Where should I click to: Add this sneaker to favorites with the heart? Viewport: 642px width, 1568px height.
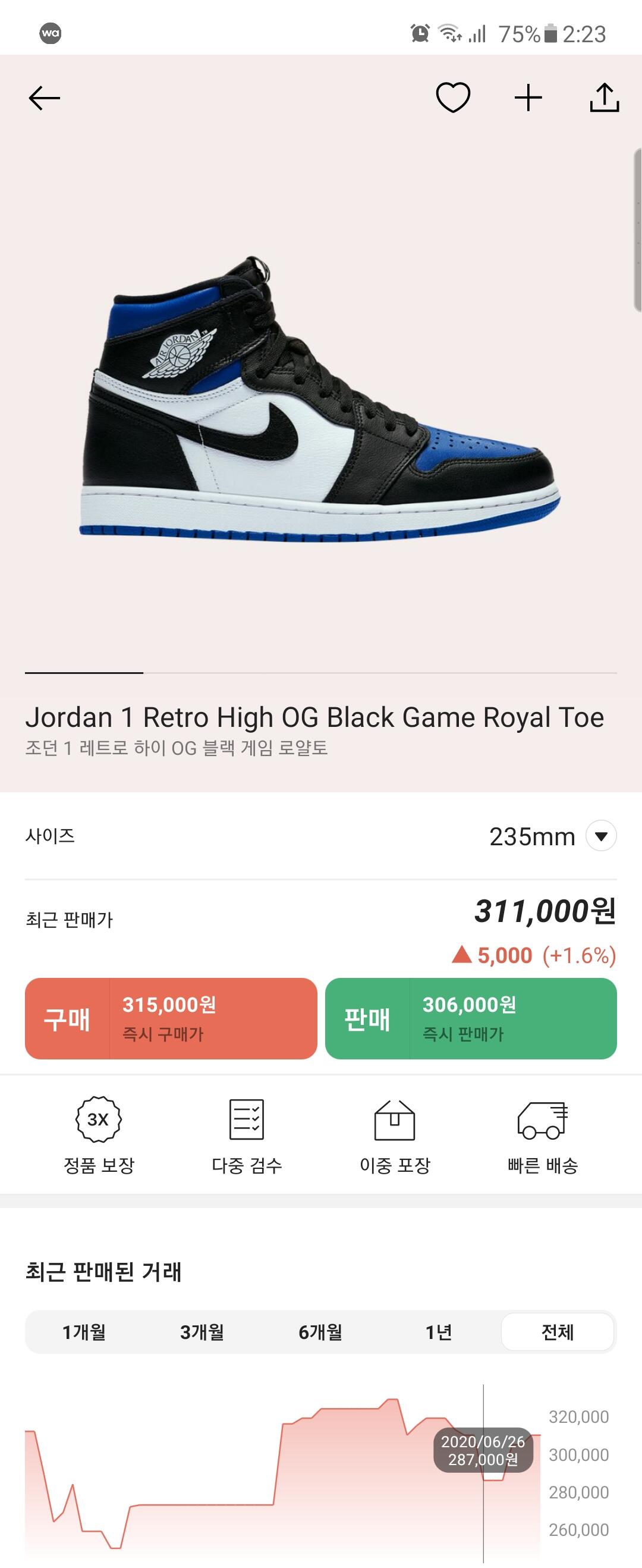453,98
